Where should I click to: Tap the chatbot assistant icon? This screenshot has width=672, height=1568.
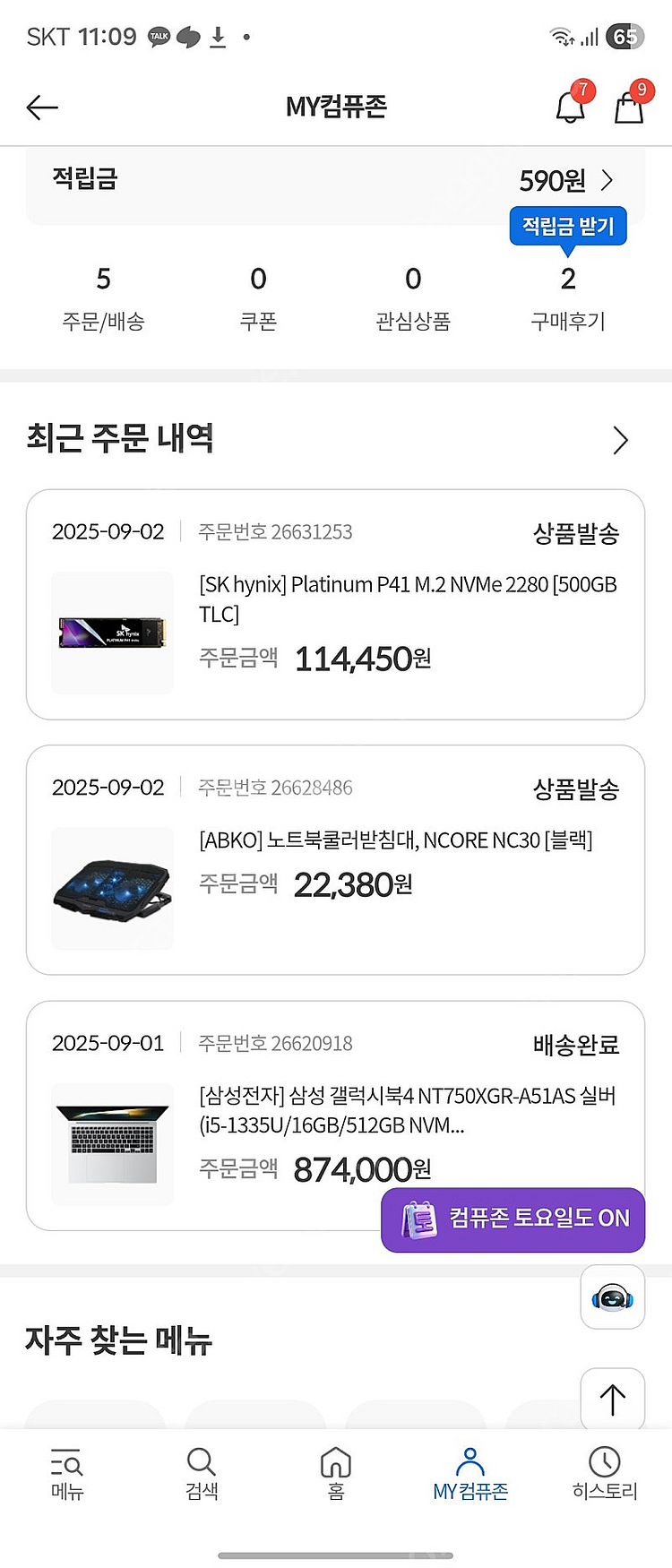[612, 1297]
